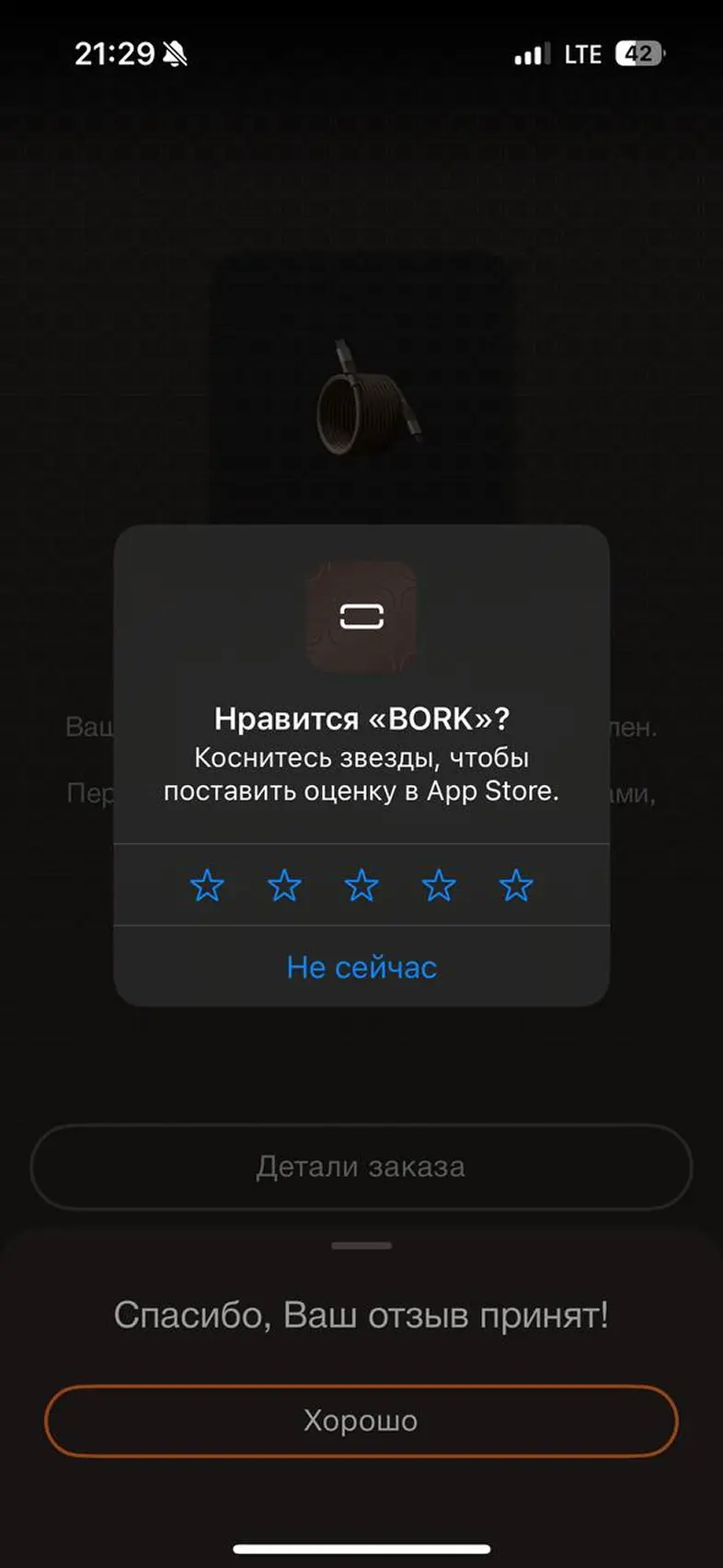Screen dimensions: 723x1568
Task: Give BORK a three-star rating
Action: click(361, 885)
